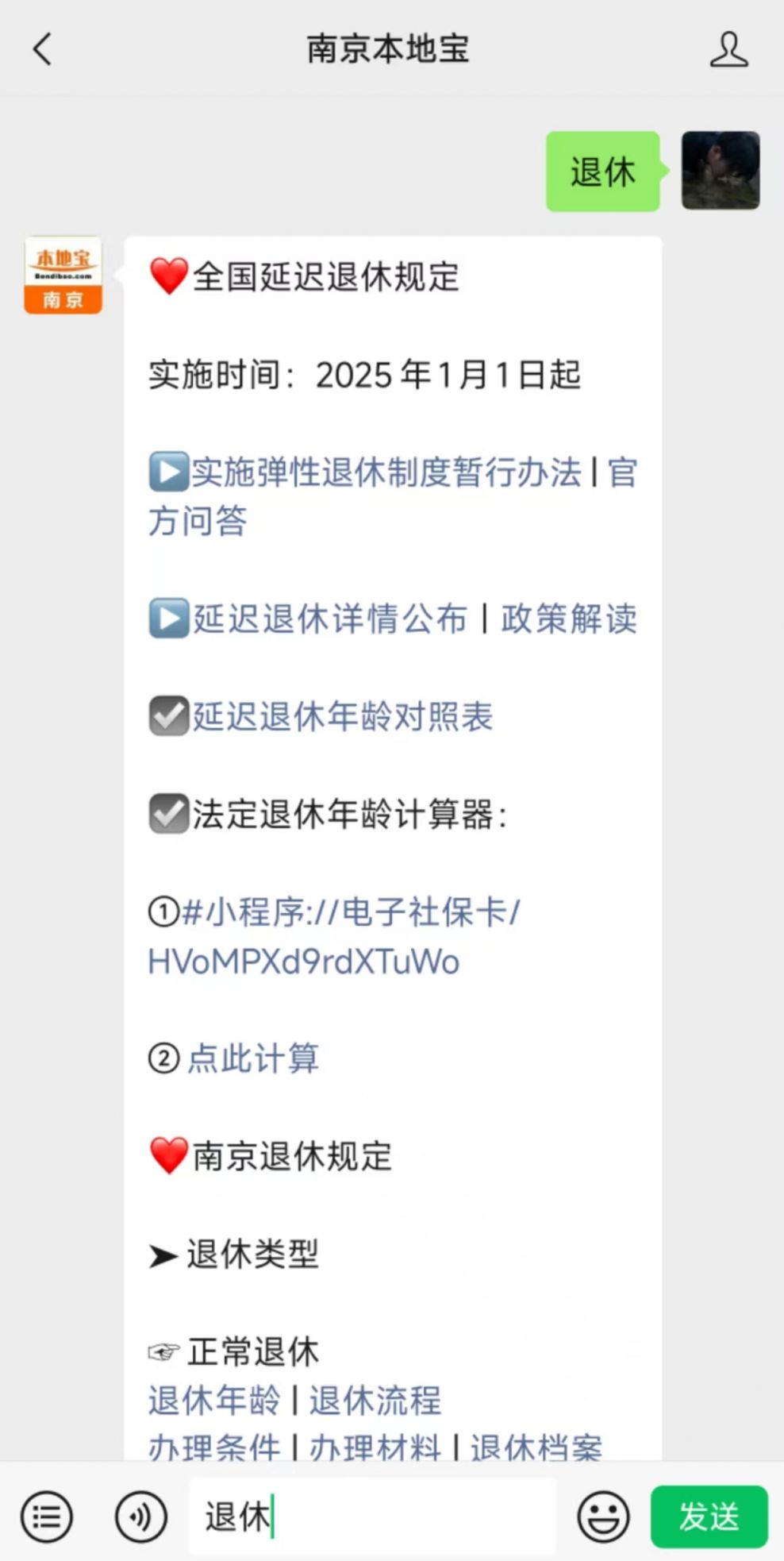This screenshot has width=784, height=1561.
Task: Open 退休年龄 link under 正常退休
Action: (x=213, y=1400)
